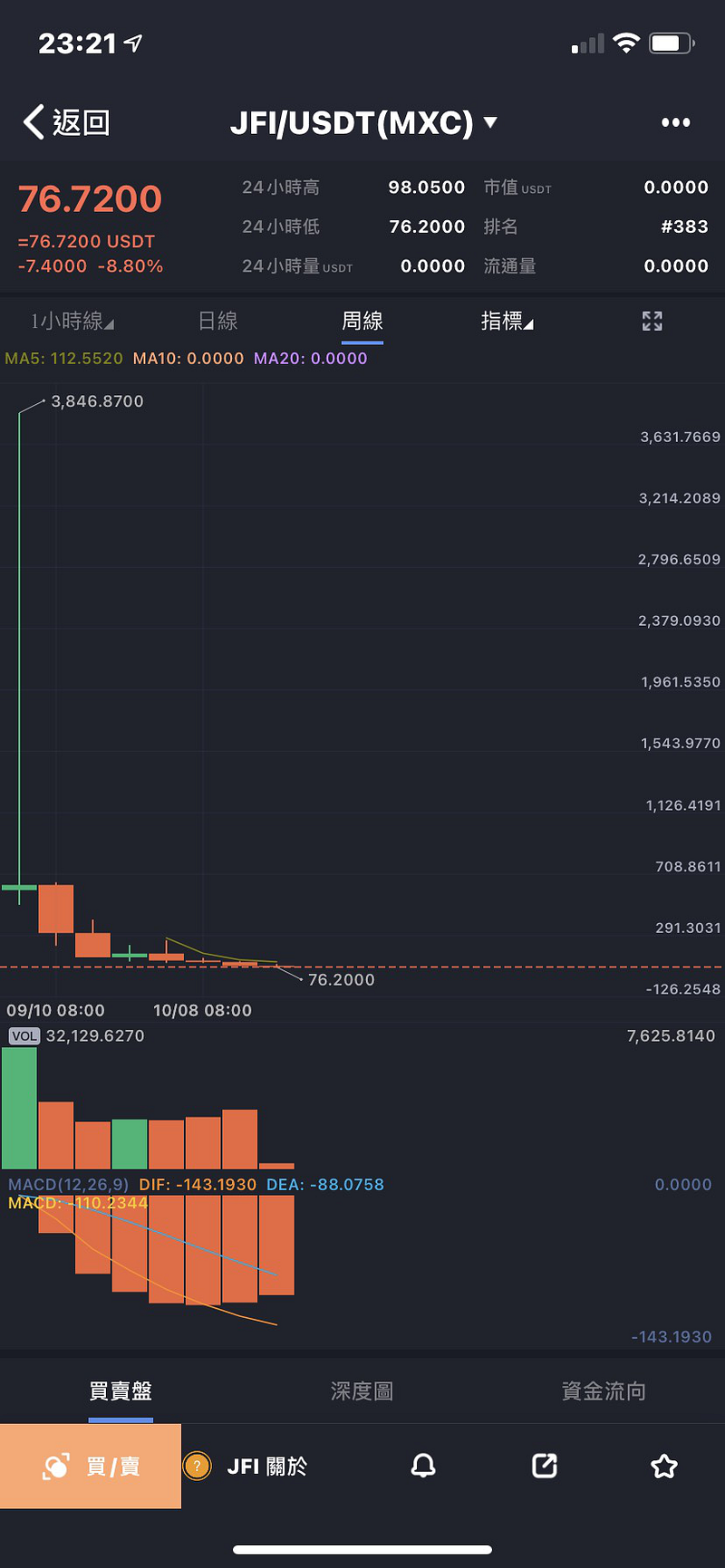Image resolution: width=725 pixels, height=1568 pixels.
Task: Open the 資金流向 tab
Action: 604,1390
